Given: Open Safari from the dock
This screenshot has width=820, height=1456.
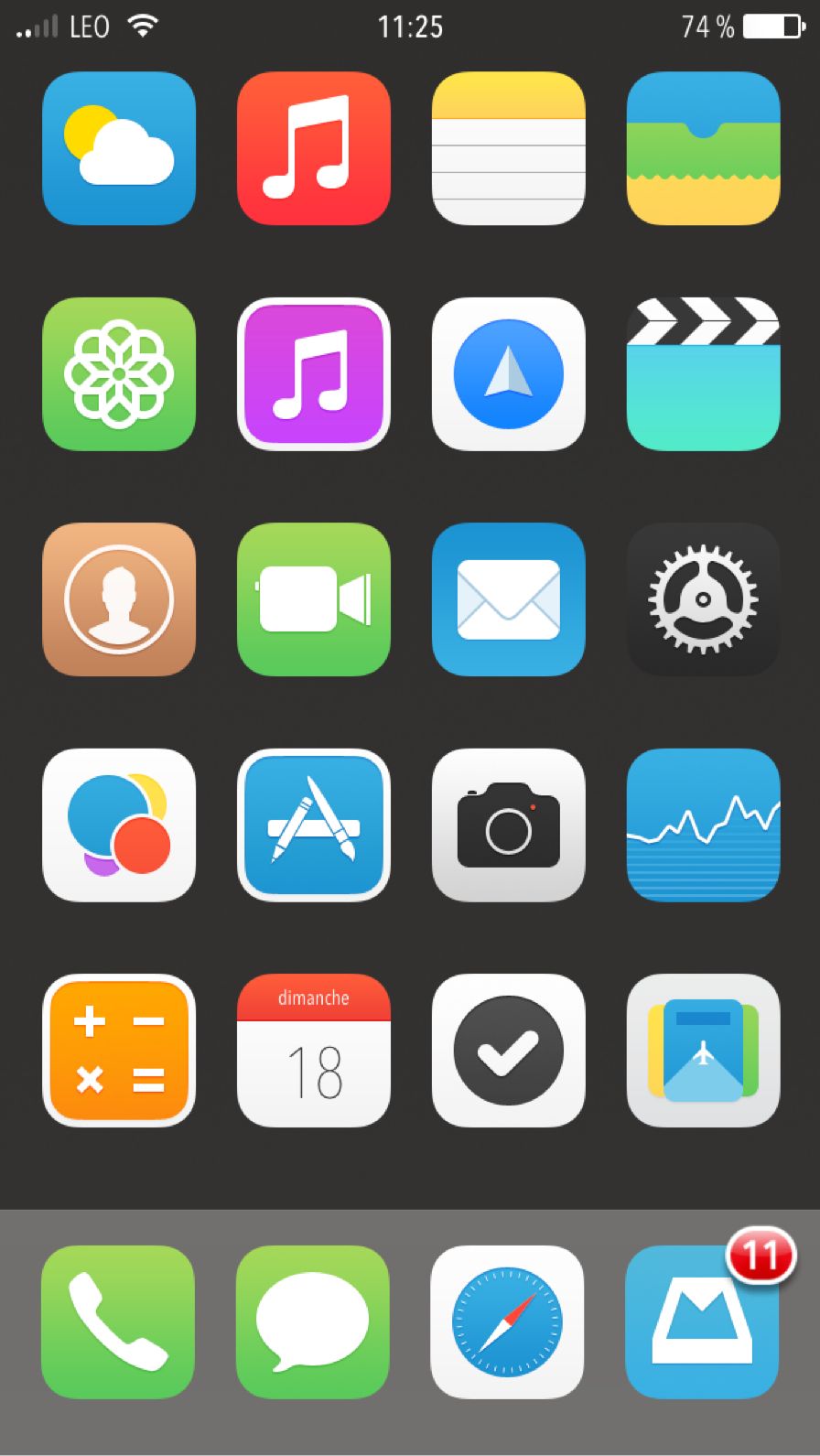Looking at the screenshot, I should tap(508, 1323).
